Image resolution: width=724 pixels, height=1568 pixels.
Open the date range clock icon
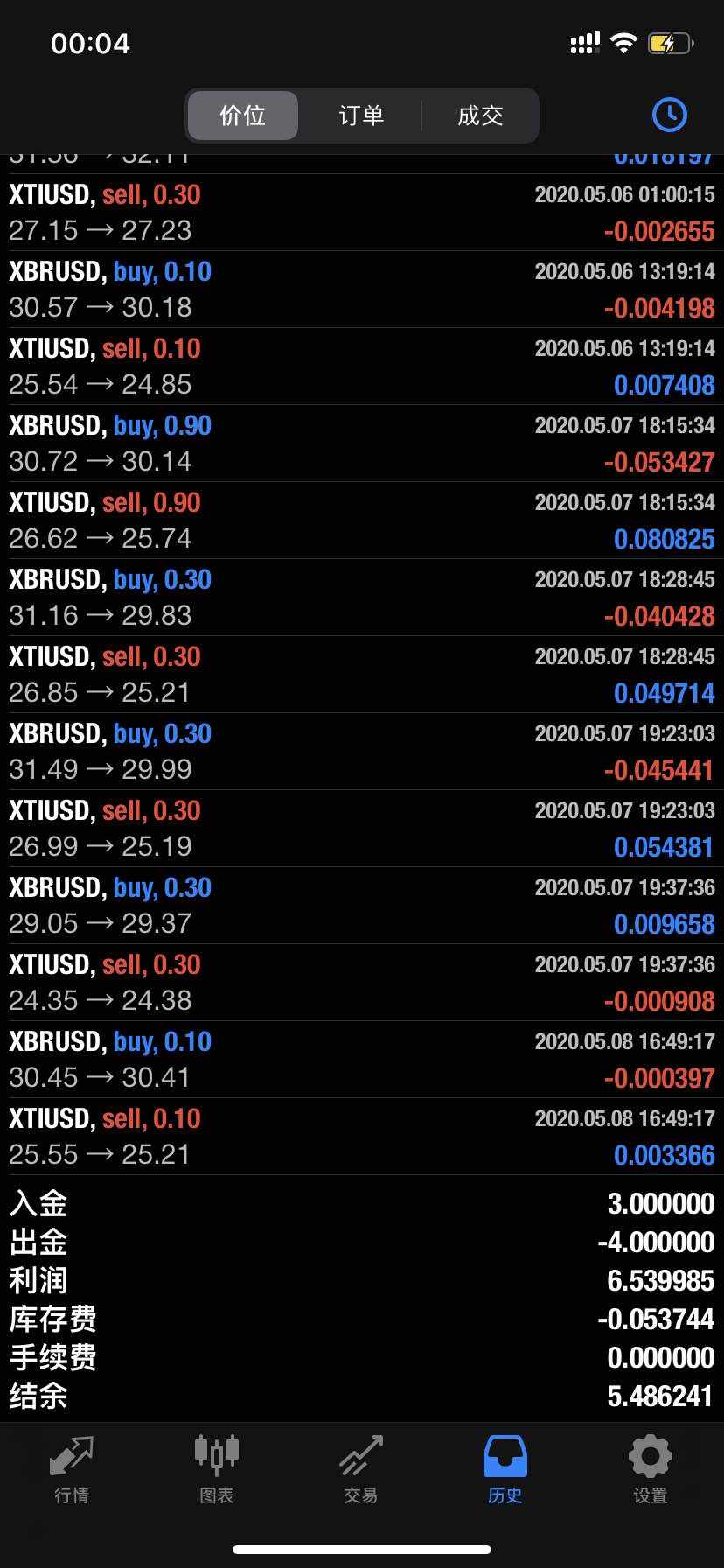(669, 115)
